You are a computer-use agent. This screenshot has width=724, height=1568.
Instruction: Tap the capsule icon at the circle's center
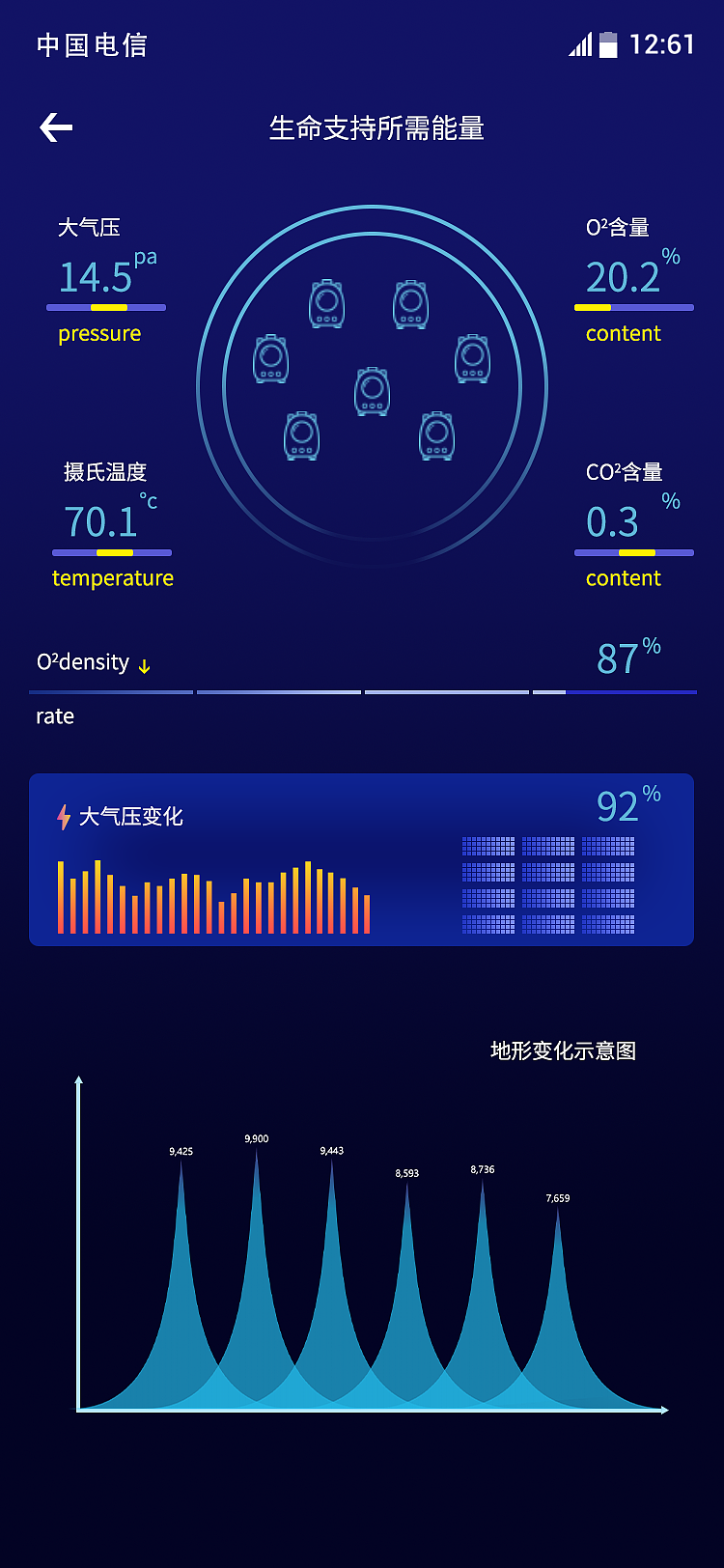pos(372,391)
